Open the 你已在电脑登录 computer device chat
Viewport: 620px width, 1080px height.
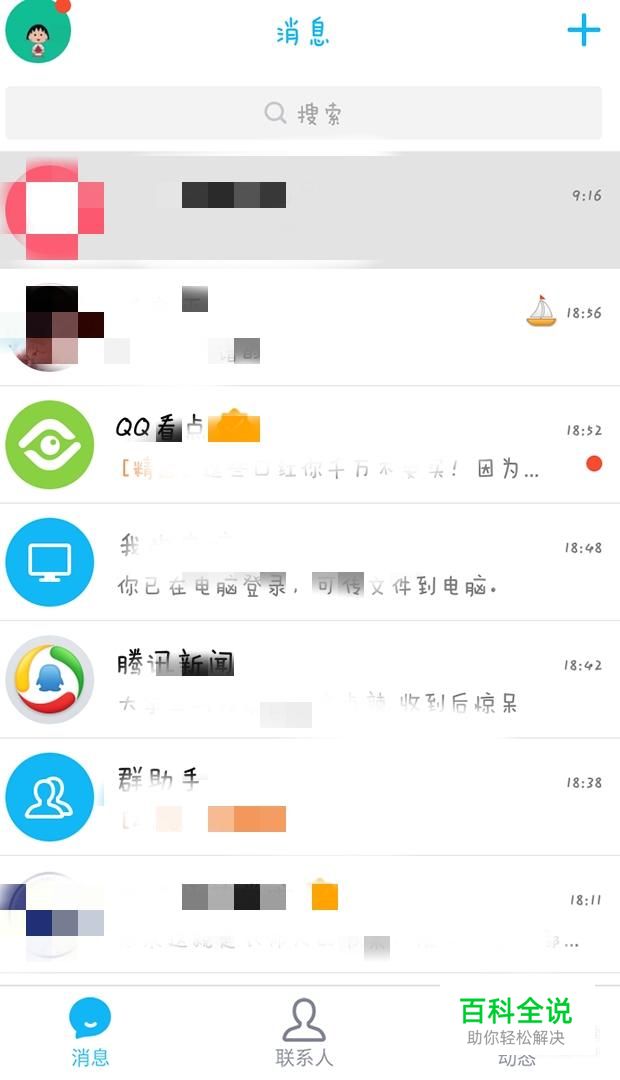click(310, 562)
